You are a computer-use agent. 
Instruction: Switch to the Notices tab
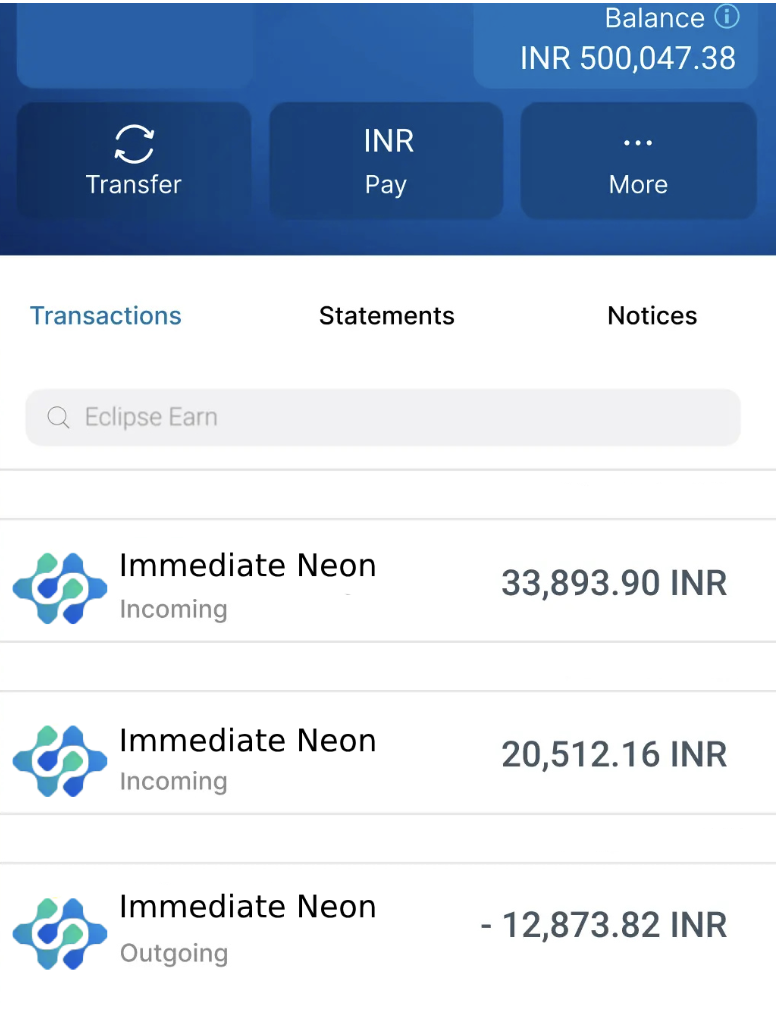[652, 316]
